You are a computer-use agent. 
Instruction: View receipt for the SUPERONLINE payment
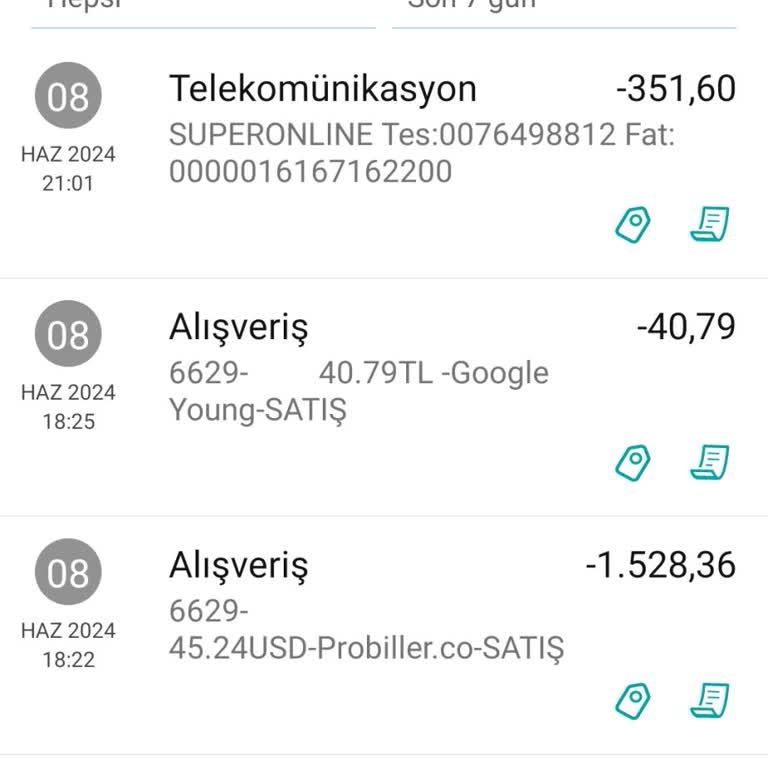tap(710, 225)
